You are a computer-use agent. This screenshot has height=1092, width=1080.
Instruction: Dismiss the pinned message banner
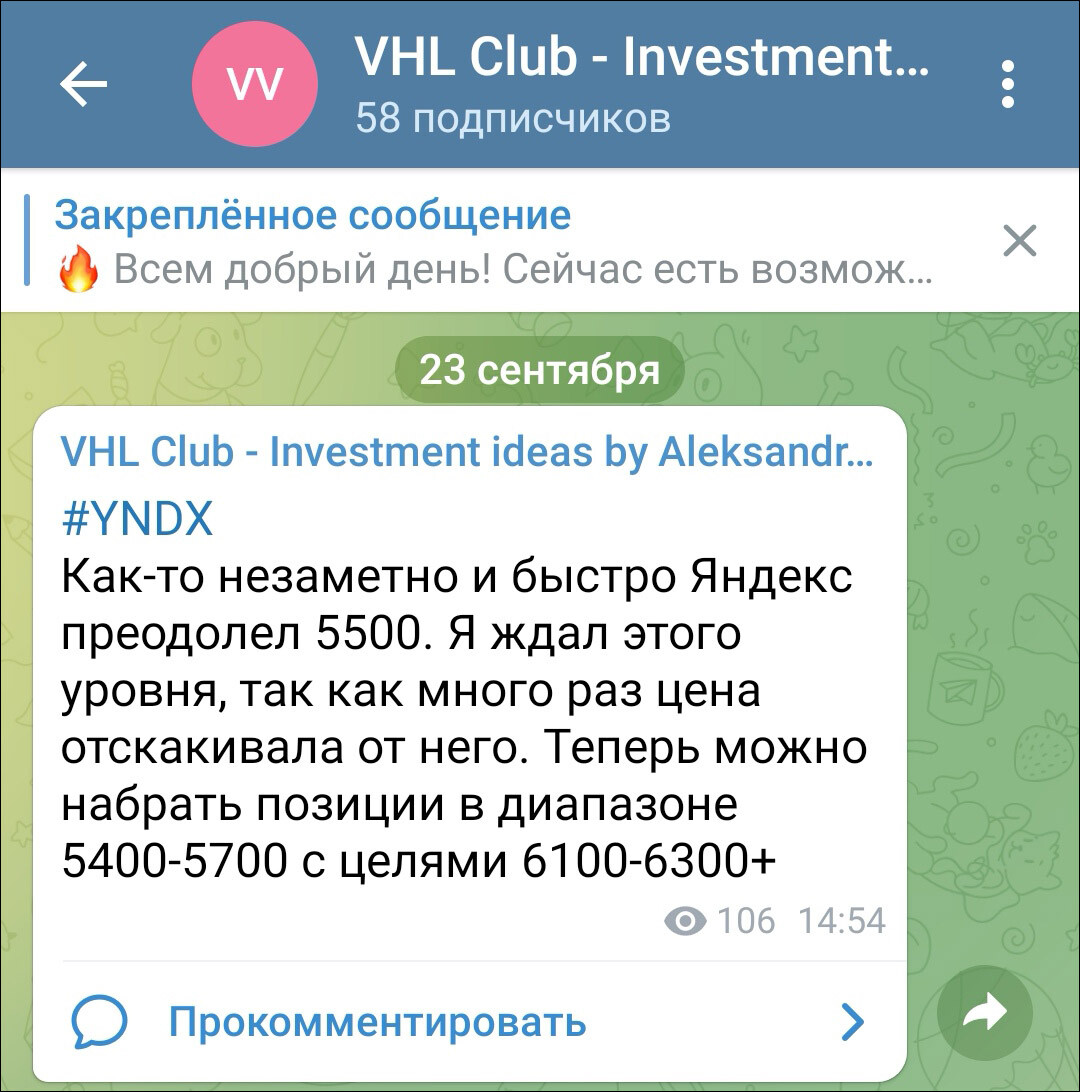(1019, 242)
